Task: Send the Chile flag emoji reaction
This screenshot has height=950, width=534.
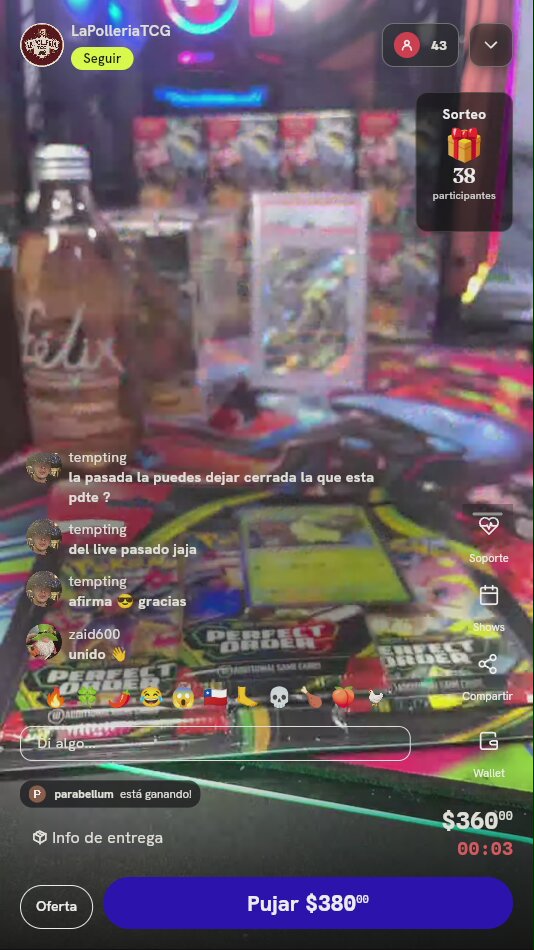Action: tap(215, 698)
